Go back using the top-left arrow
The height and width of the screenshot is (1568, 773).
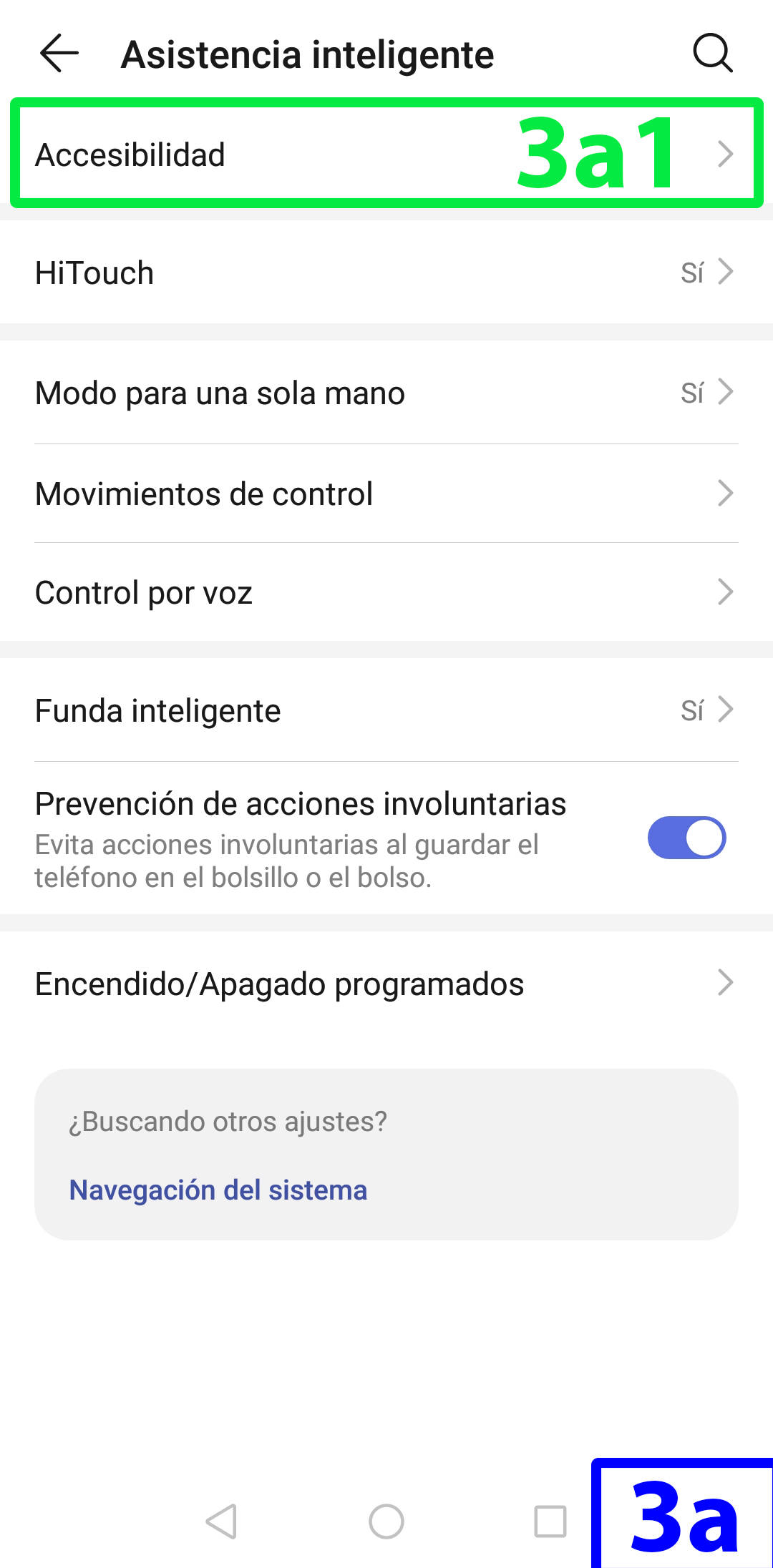pyautogui.click(x=59, y=54)
